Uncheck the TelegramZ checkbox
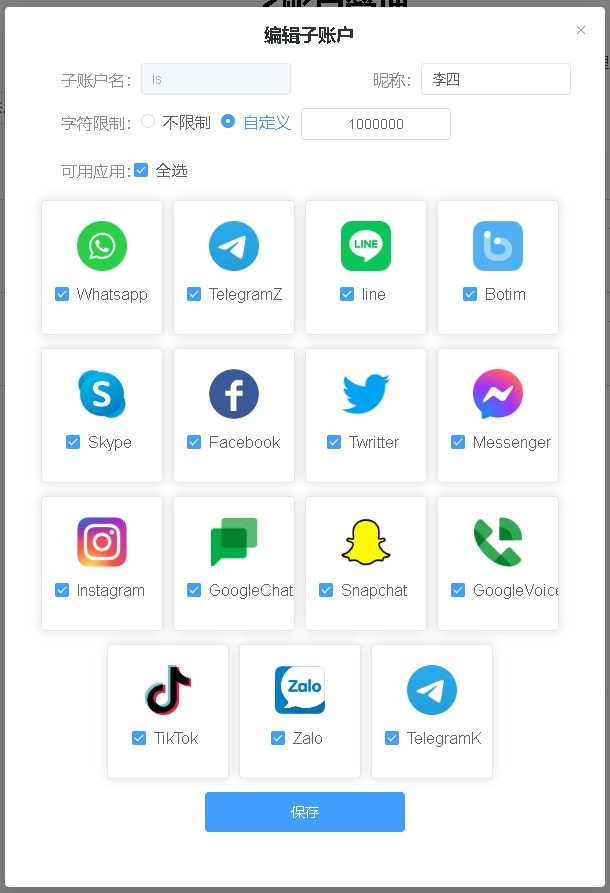This screenshot has height=893, width=610. tap(194, 294)
